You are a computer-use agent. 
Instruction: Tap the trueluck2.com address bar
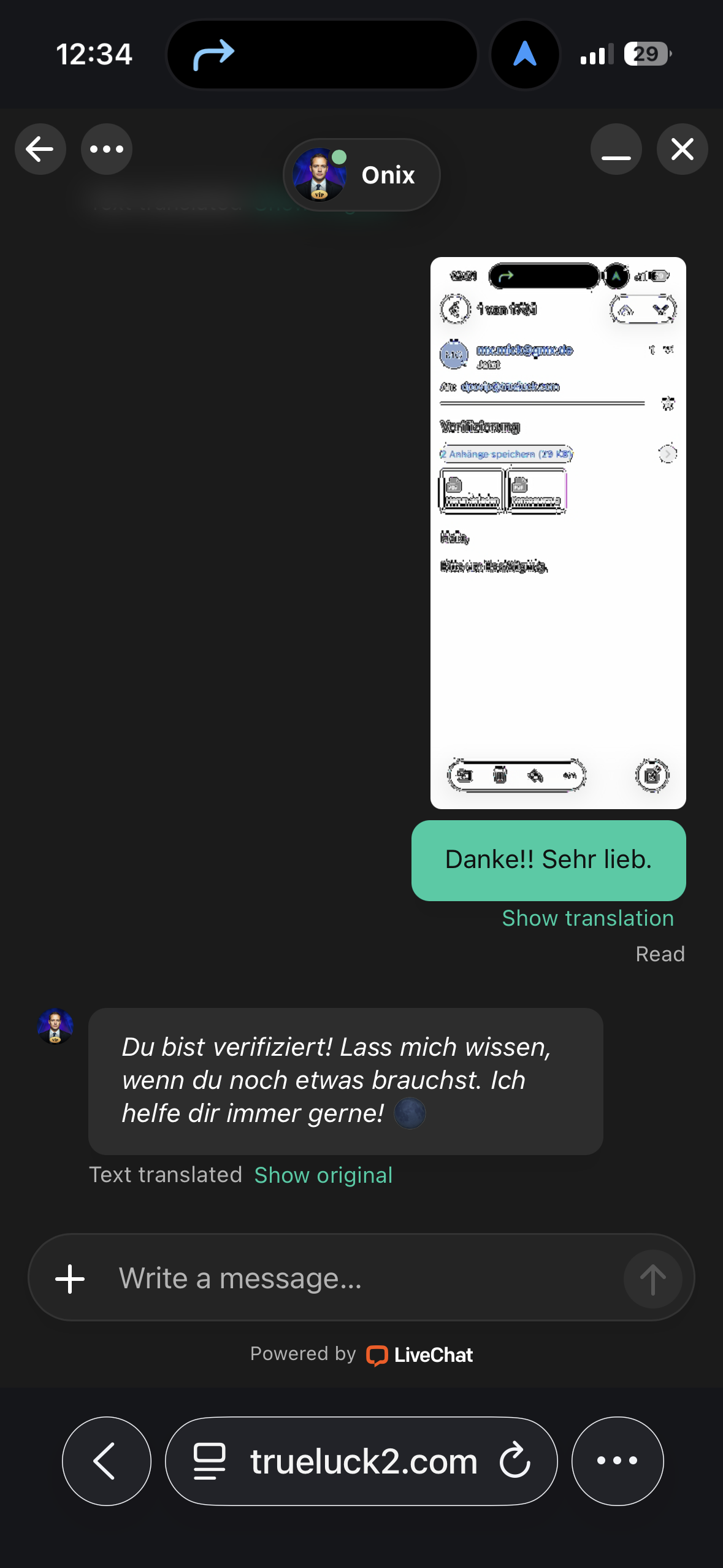(x=363, y=1461)
